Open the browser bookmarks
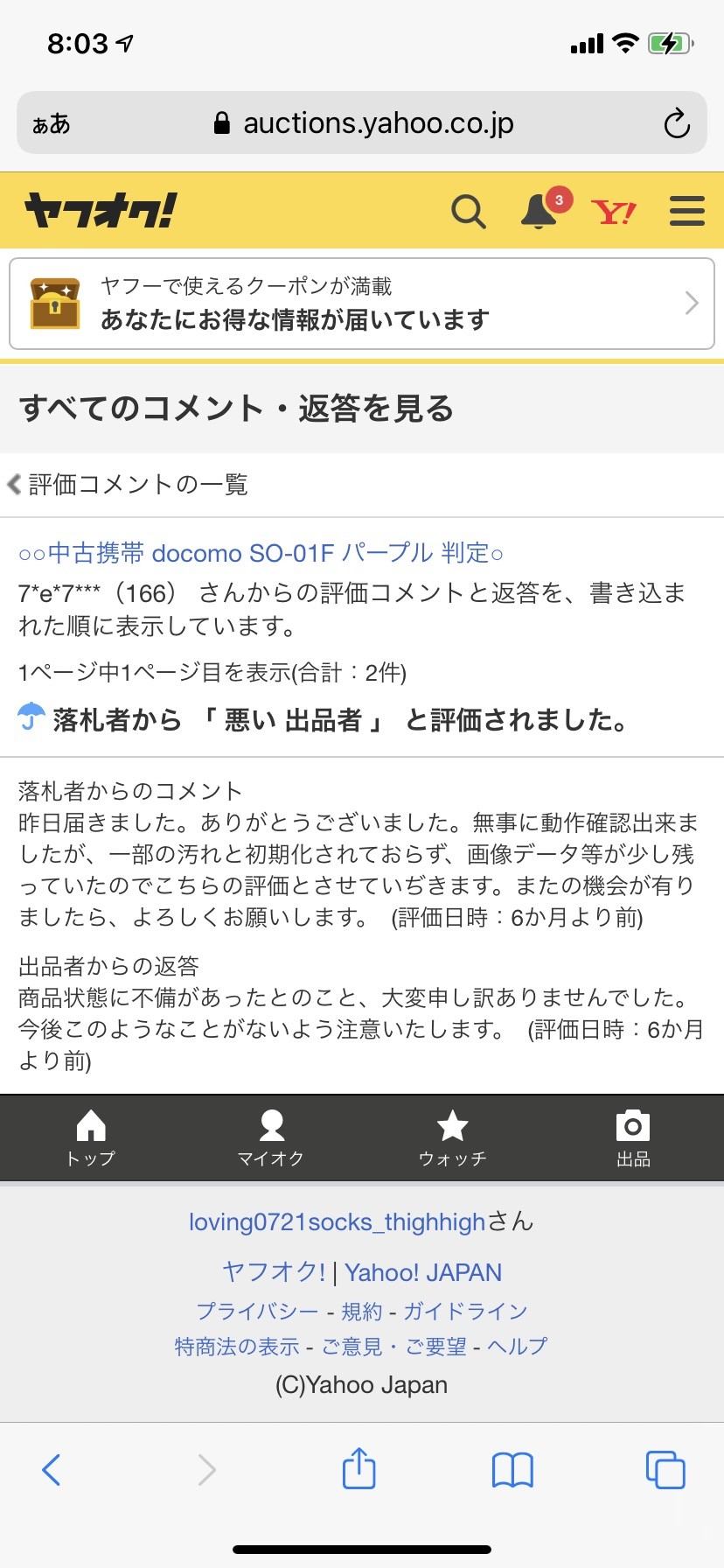724x1568 pixels. pyautogui.click(x=512, y=1470)
